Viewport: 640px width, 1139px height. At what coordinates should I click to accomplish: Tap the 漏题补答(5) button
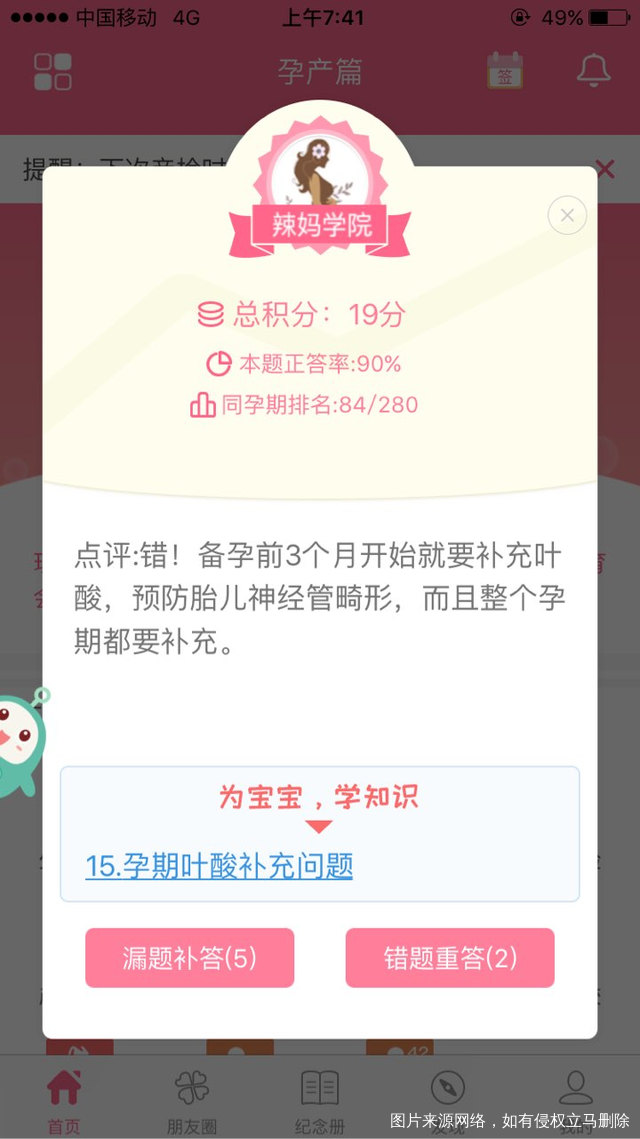pyautogui.click(x=190, y=958)
